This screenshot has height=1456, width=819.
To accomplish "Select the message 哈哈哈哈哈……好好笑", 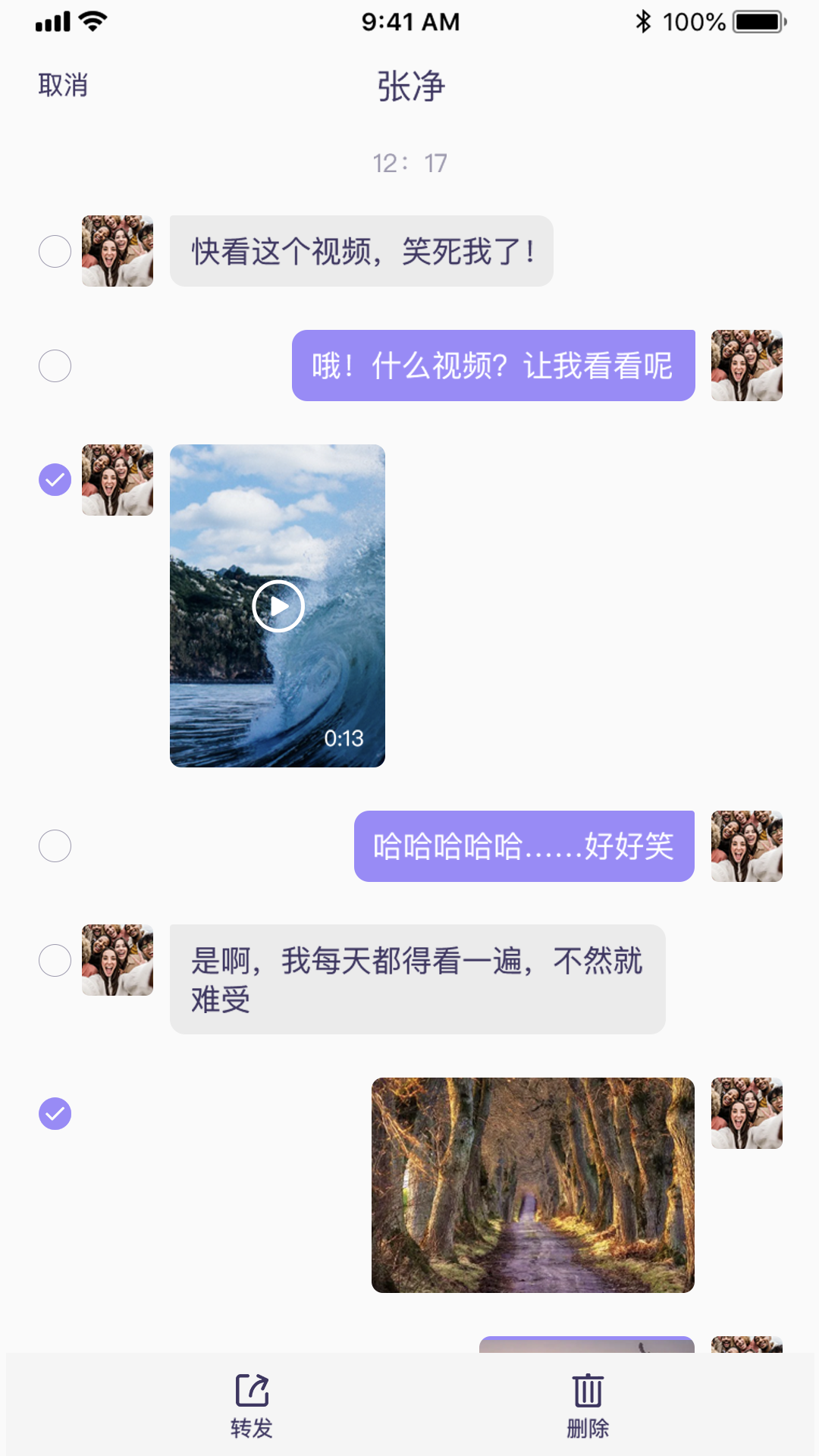I will click(55, 846).
